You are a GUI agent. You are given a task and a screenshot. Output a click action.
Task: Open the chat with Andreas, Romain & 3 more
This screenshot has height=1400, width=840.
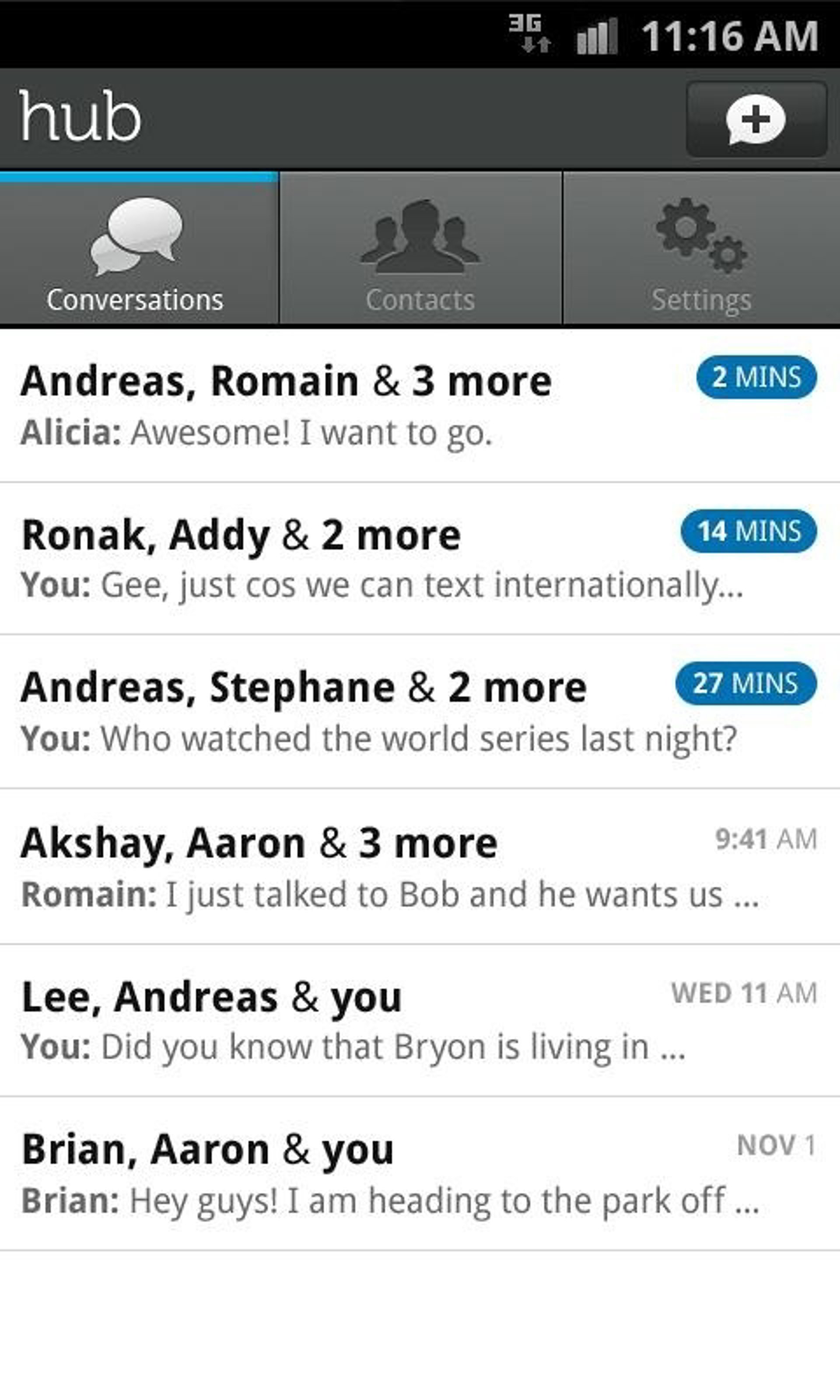(x=420, y=406)
